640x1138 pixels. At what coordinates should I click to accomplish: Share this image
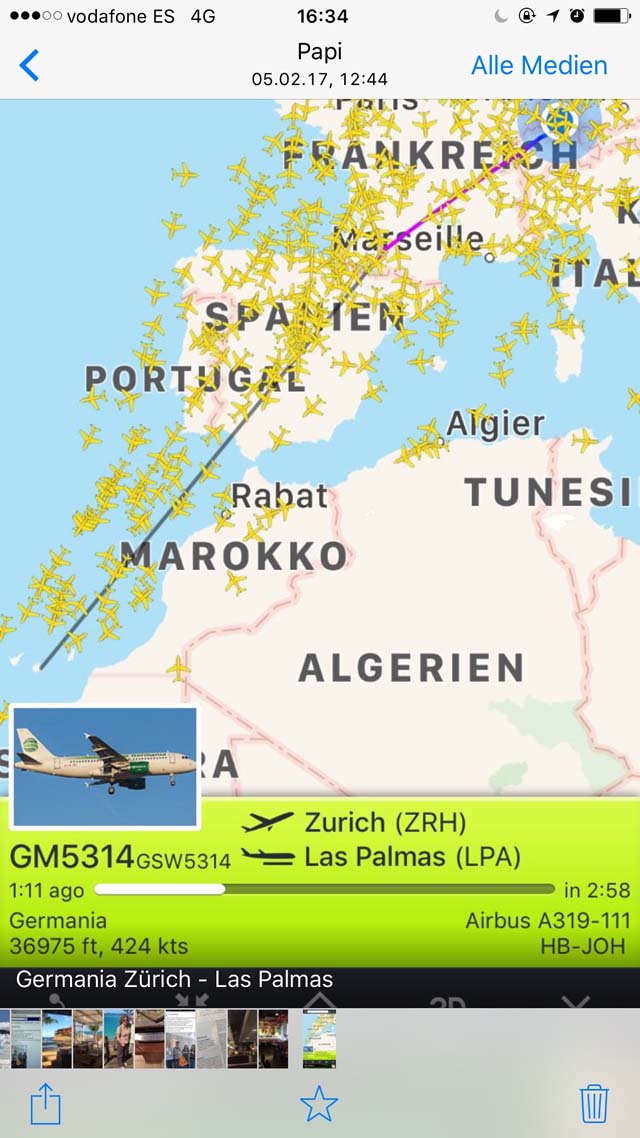pyautogui.click(x=45, y=1104)
